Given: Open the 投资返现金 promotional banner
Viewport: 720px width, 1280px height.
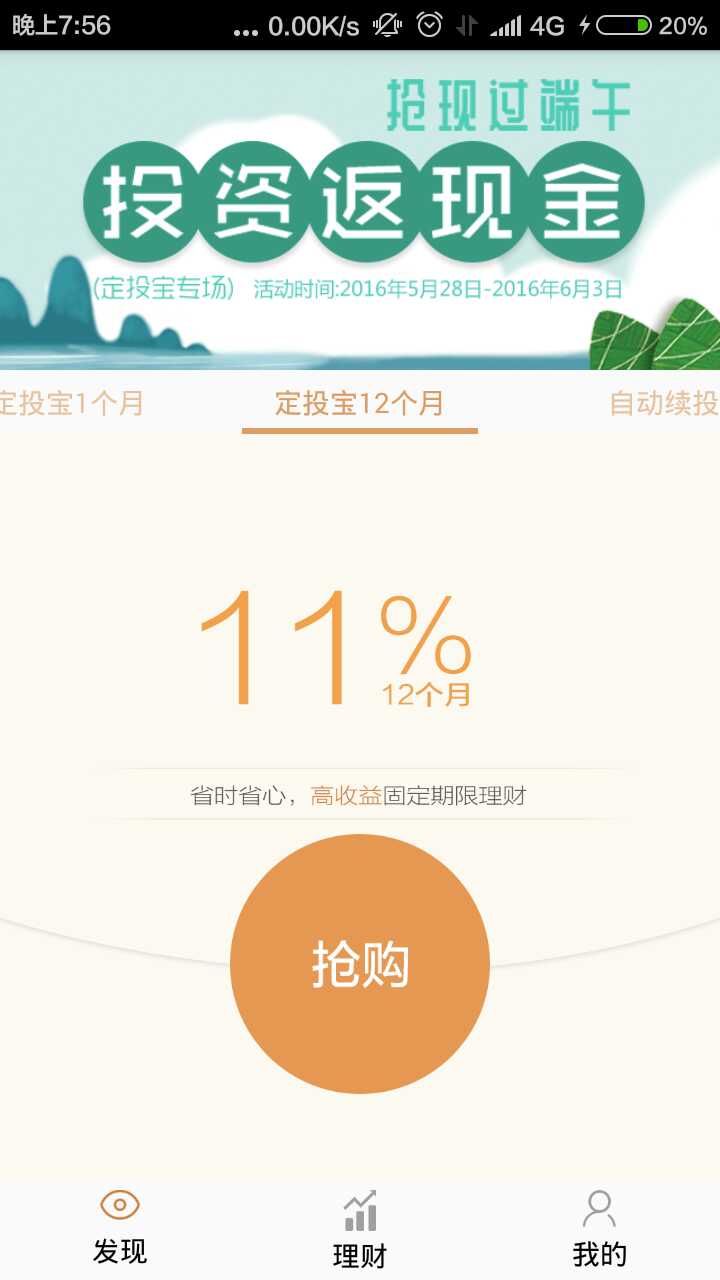Looking at the screenshot, I should click(360, 210).
